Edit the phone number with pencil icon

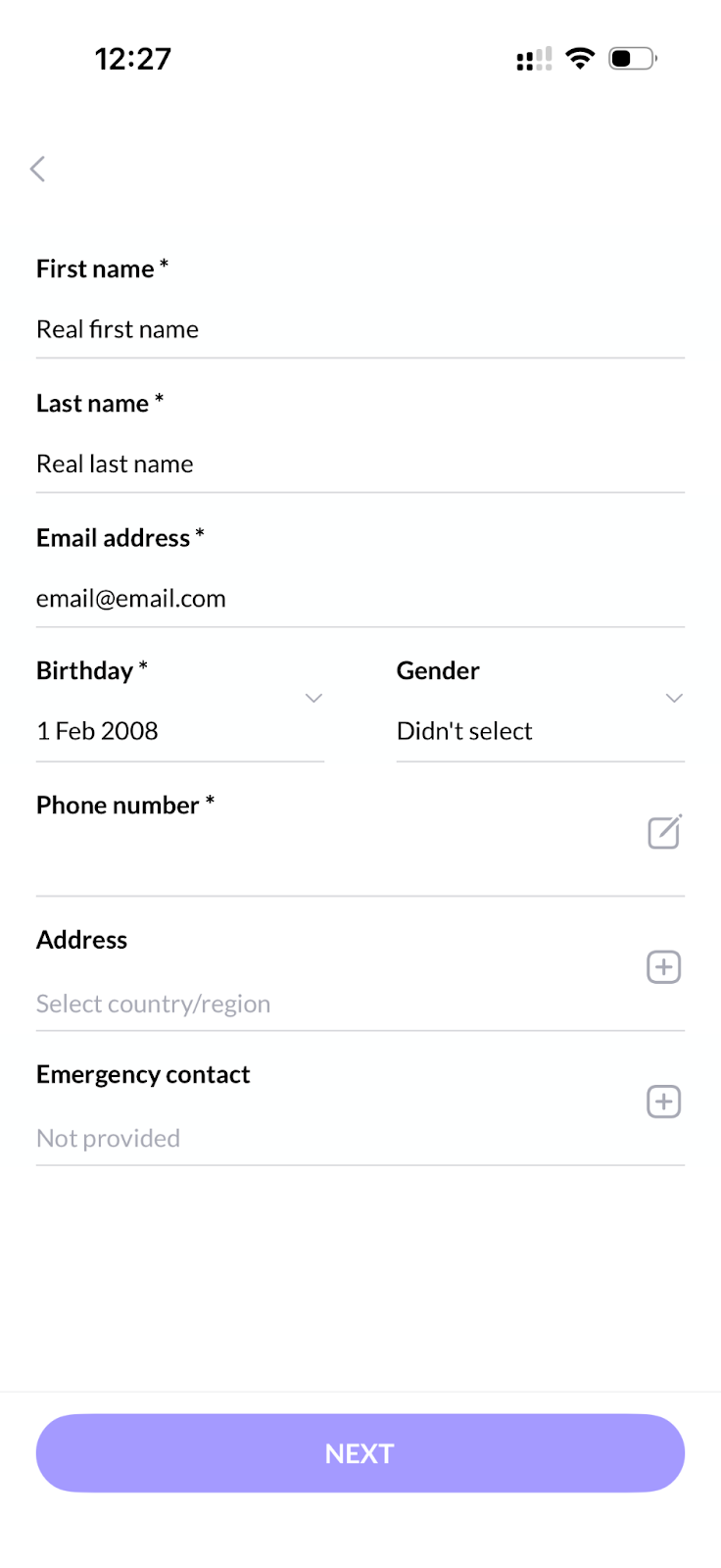664,832
